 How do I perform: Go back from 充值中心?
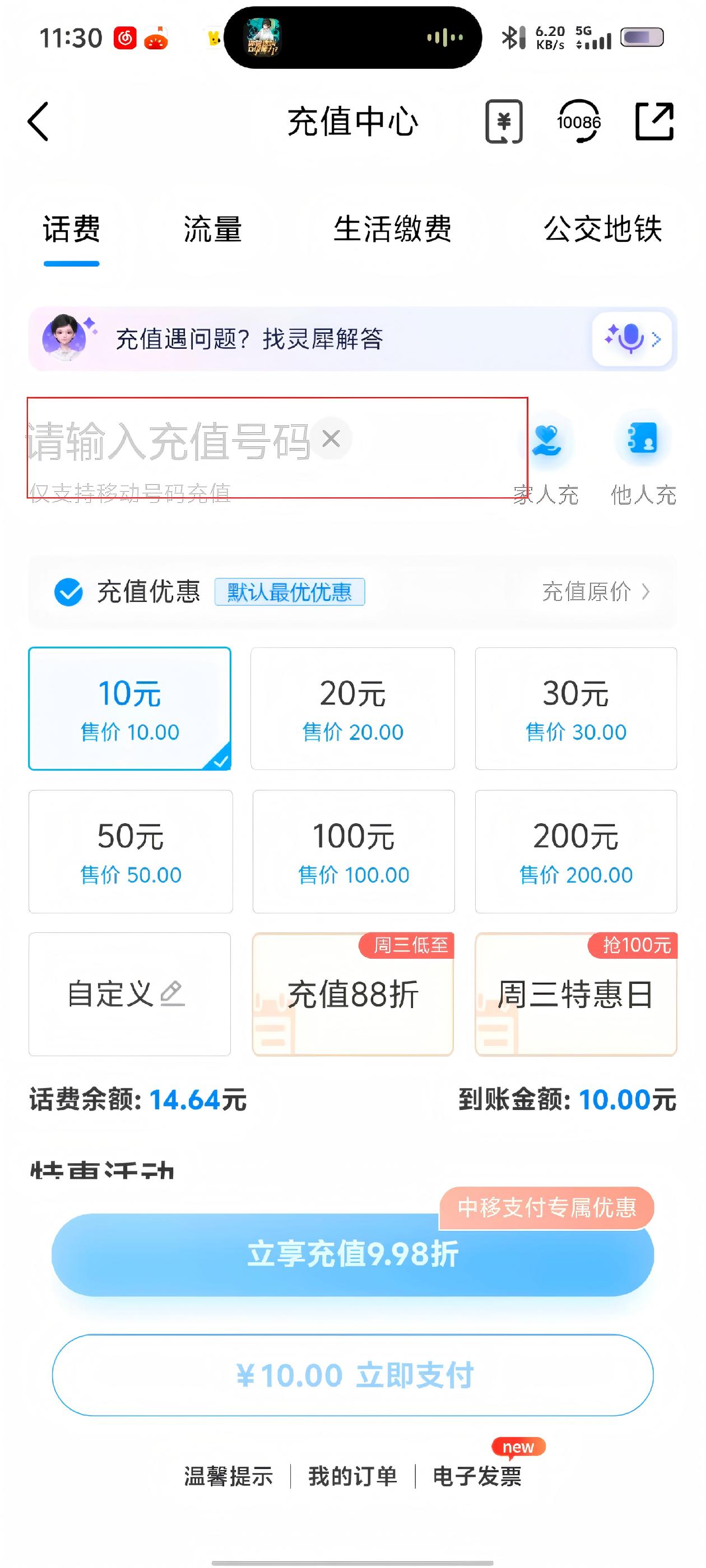tap(38, 122)
